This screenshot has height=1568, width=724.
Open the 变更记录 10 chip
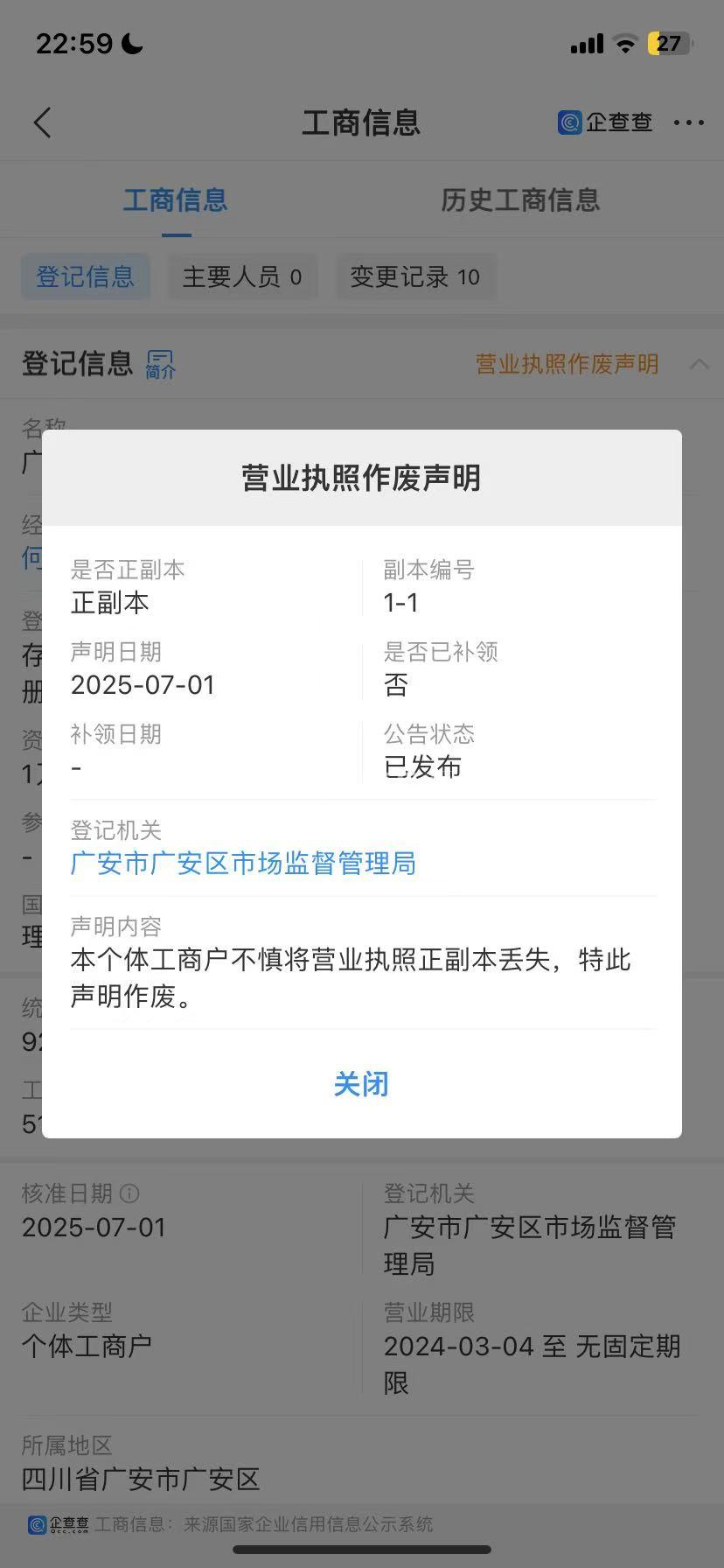[x=415, y=277]
